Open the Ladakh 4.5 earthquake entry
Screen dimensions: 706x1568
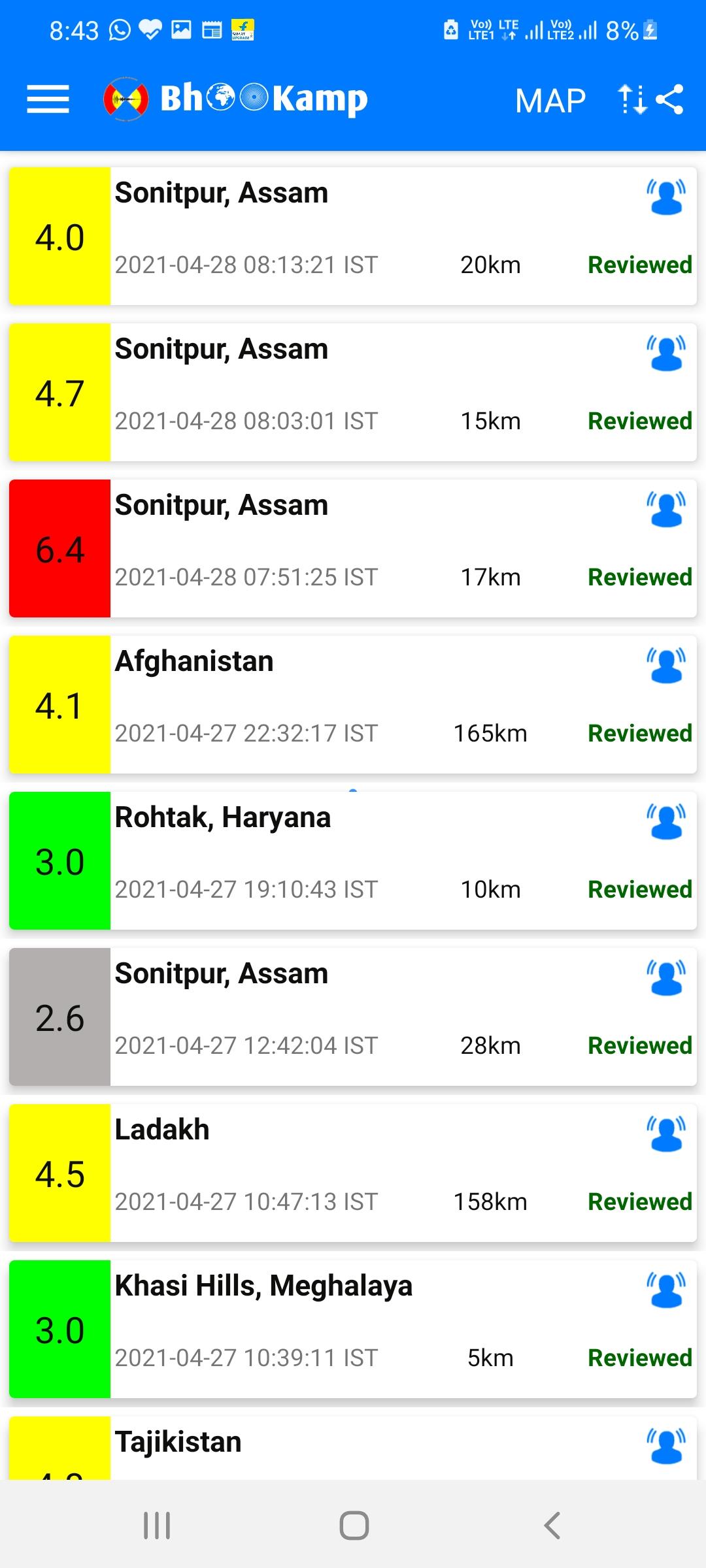point(353,1173)
